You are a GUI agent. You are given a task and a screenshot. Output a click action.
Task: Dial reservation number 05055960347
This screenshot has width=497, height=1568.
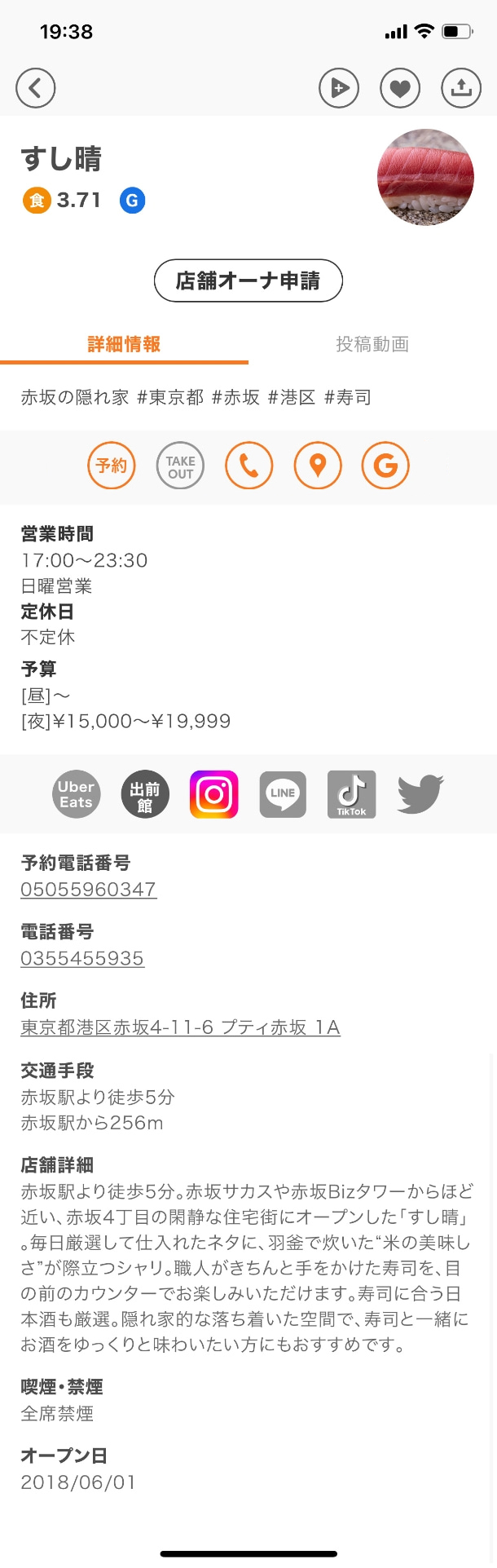coord(88,889)
